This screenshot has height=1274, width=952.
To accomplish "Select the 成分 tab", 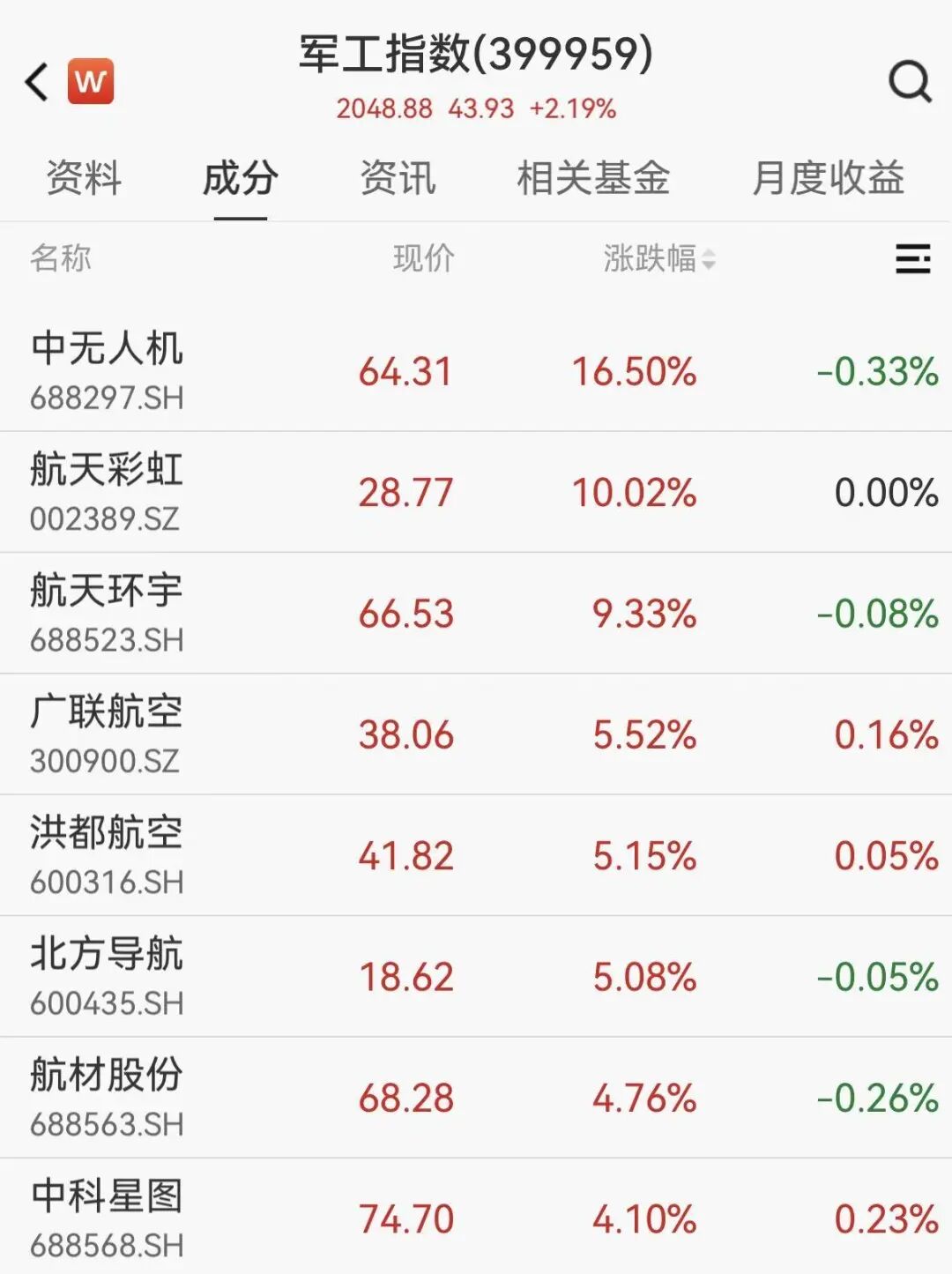I will pyautogui.click(x=240, y=178).
